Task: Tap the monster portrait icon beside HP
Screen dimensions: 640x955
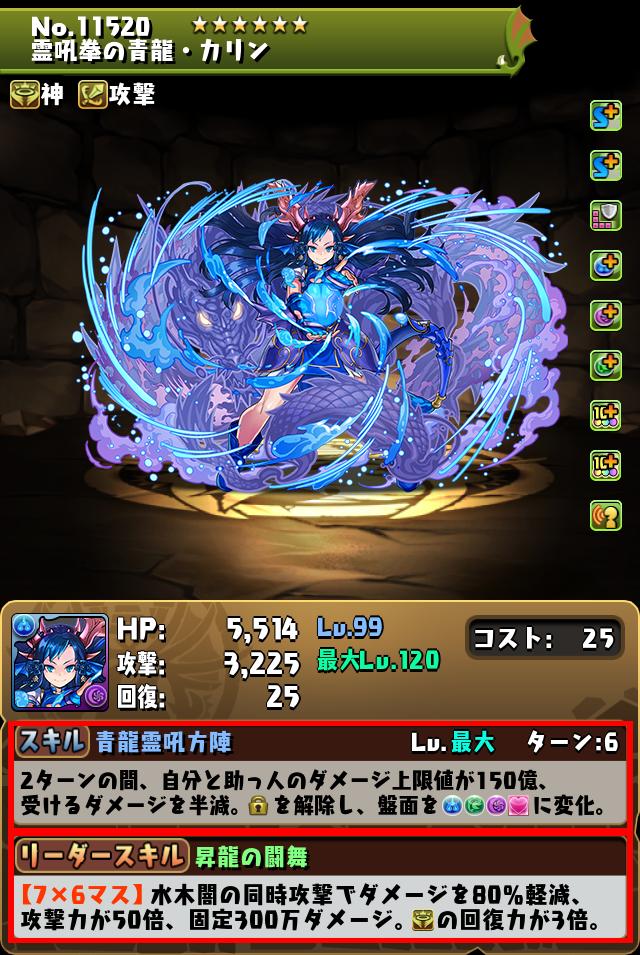Action: pyautogui.click(x=59, y=661)
